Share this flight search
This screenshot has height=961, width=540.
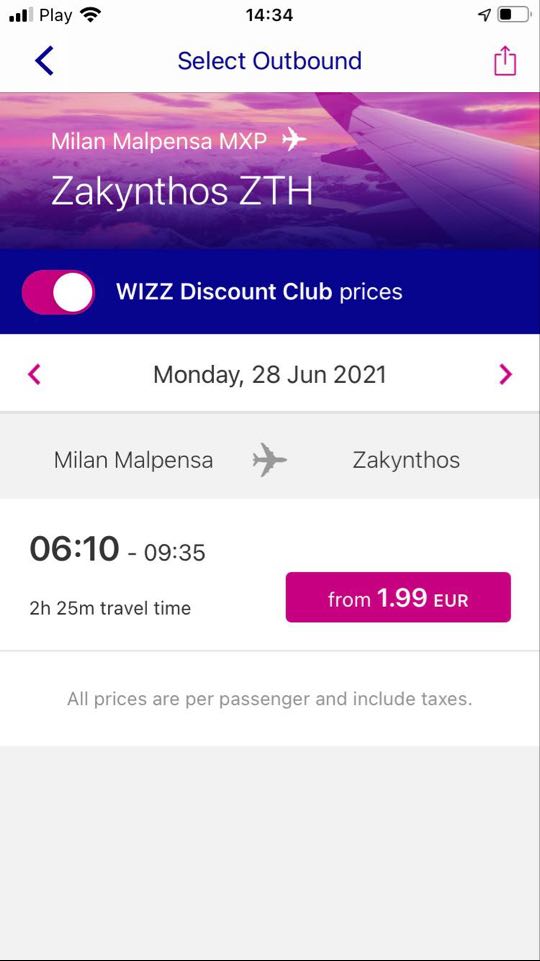pyautogui.click(x=505, y=61)
